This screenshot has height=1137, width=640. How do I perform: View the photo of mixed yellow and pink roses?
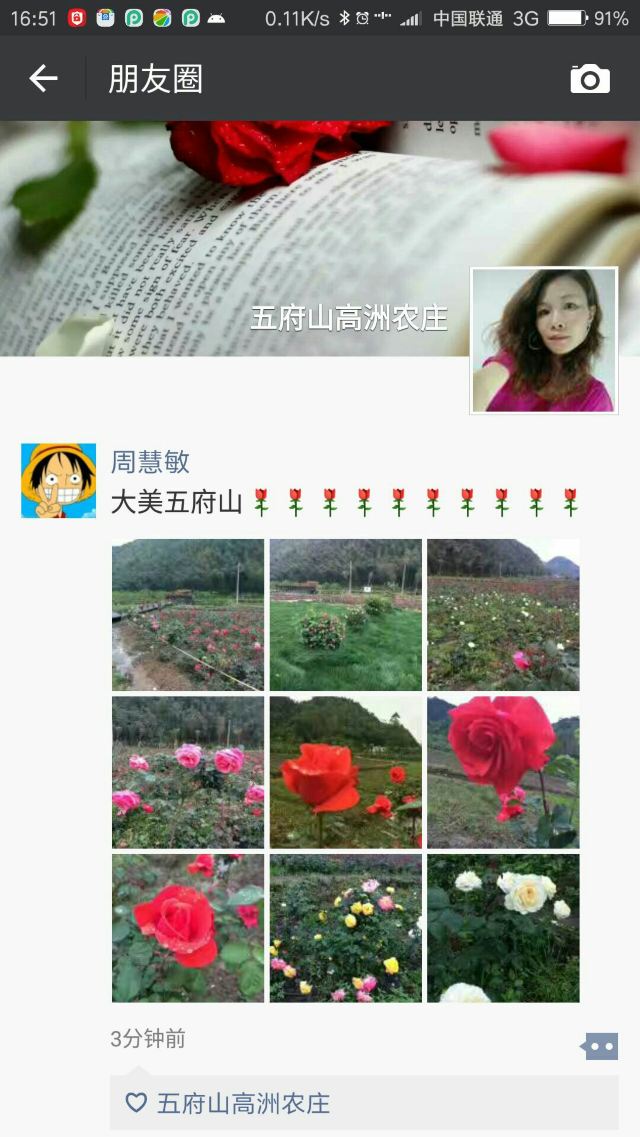pyautogui.click(x=346, y=928)
